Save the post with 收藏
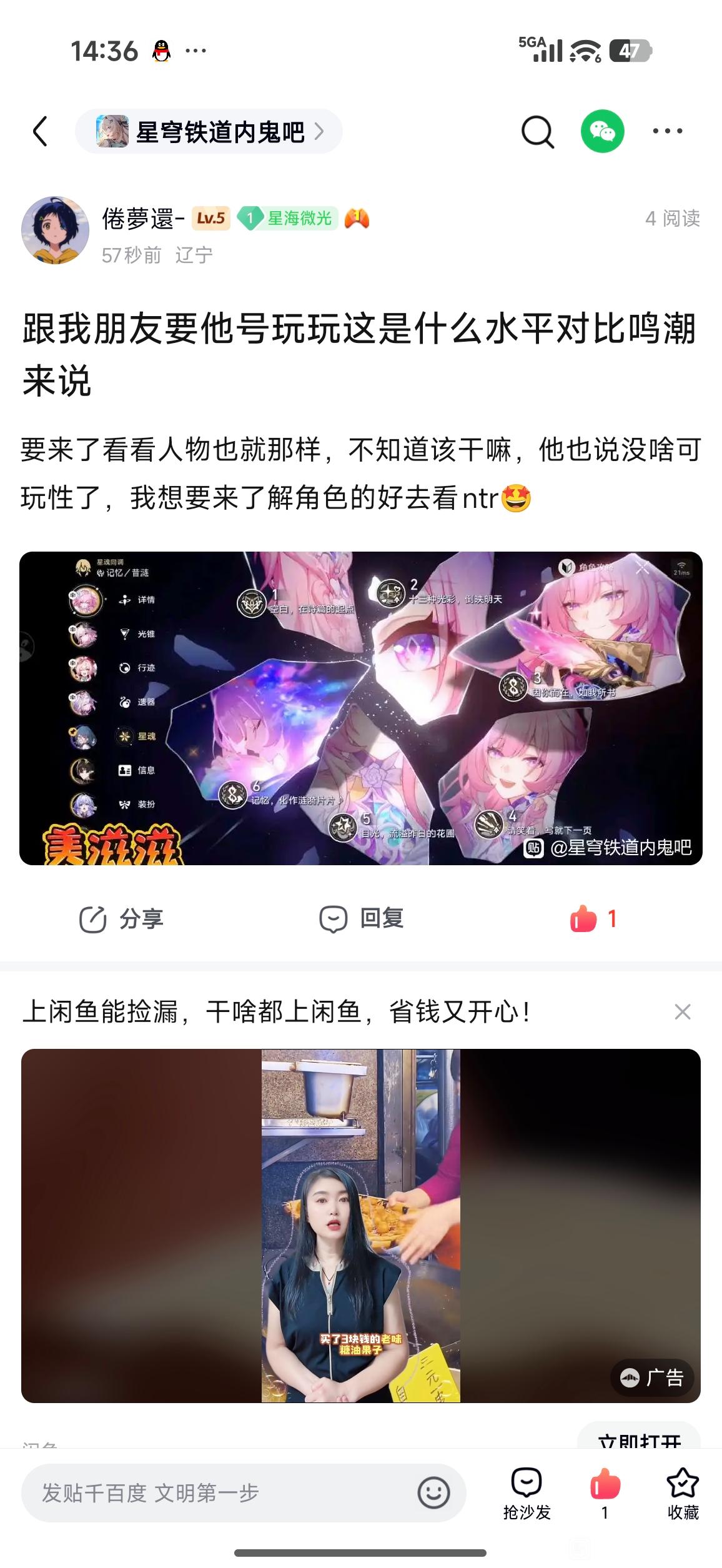Image resolution: width=722 pixels, height=1568 pixels. [x=683, y=1494]
